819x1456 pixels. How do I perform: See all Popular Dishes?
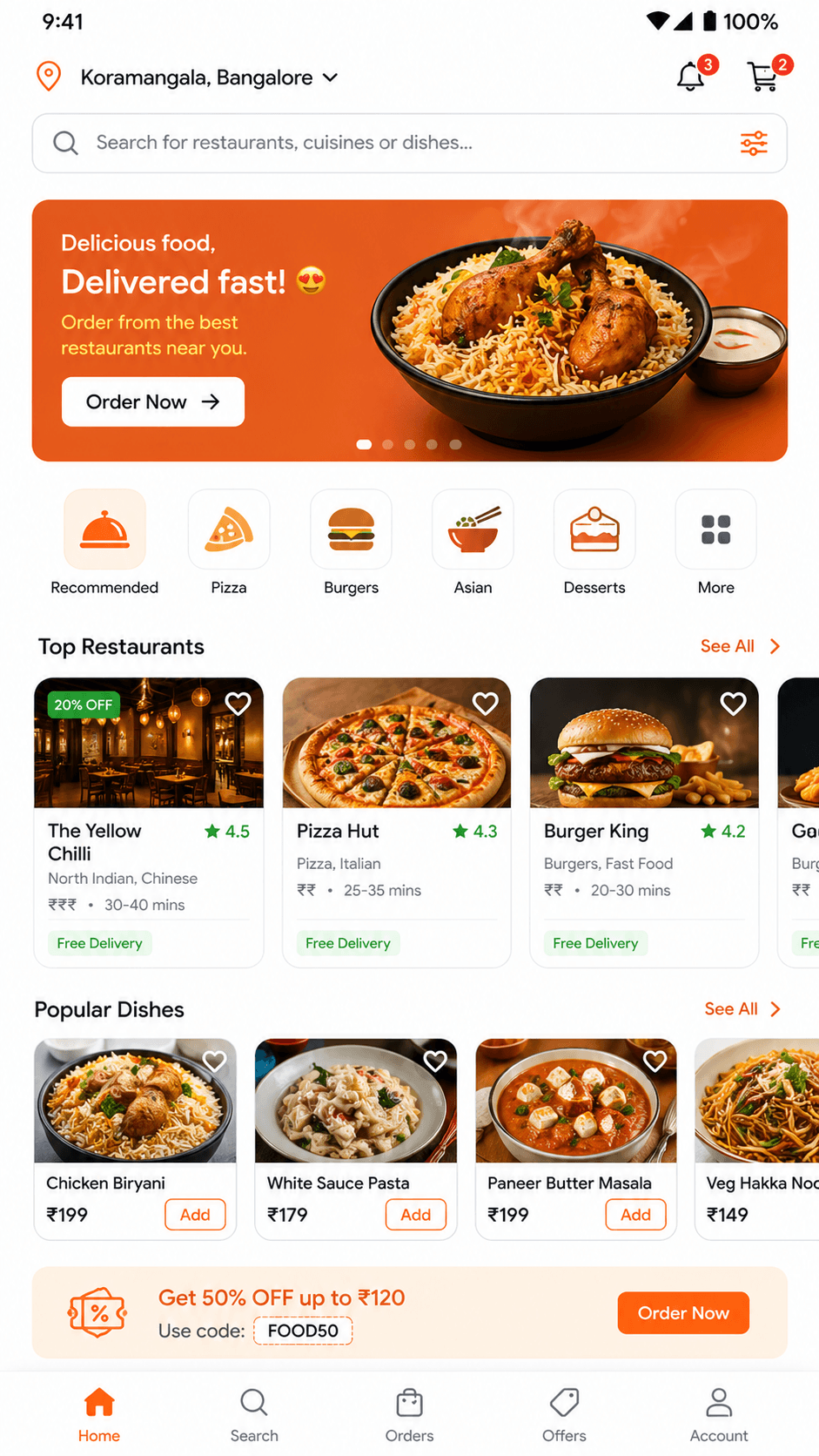tap(742, 1008)
